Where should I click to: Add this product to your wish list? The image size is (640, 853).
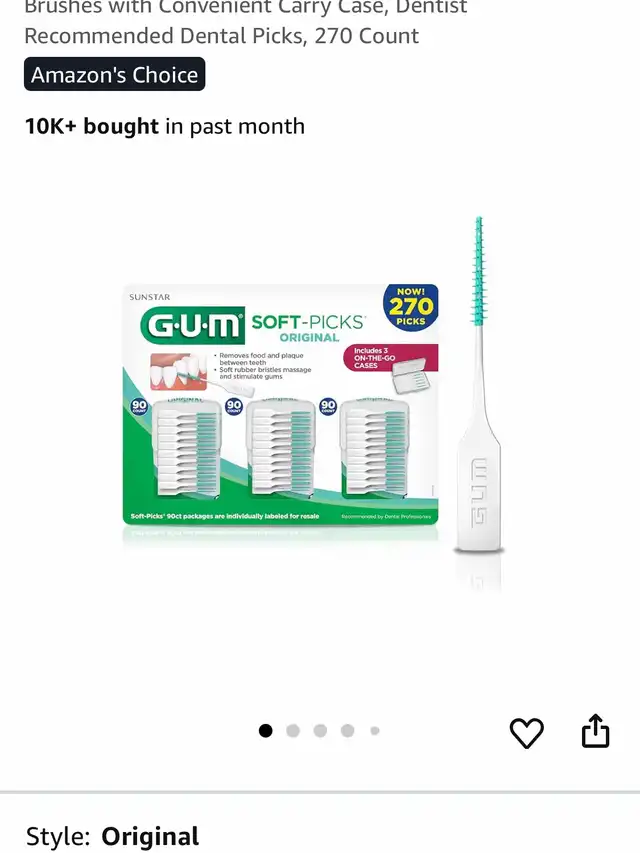tap(526, 733)
